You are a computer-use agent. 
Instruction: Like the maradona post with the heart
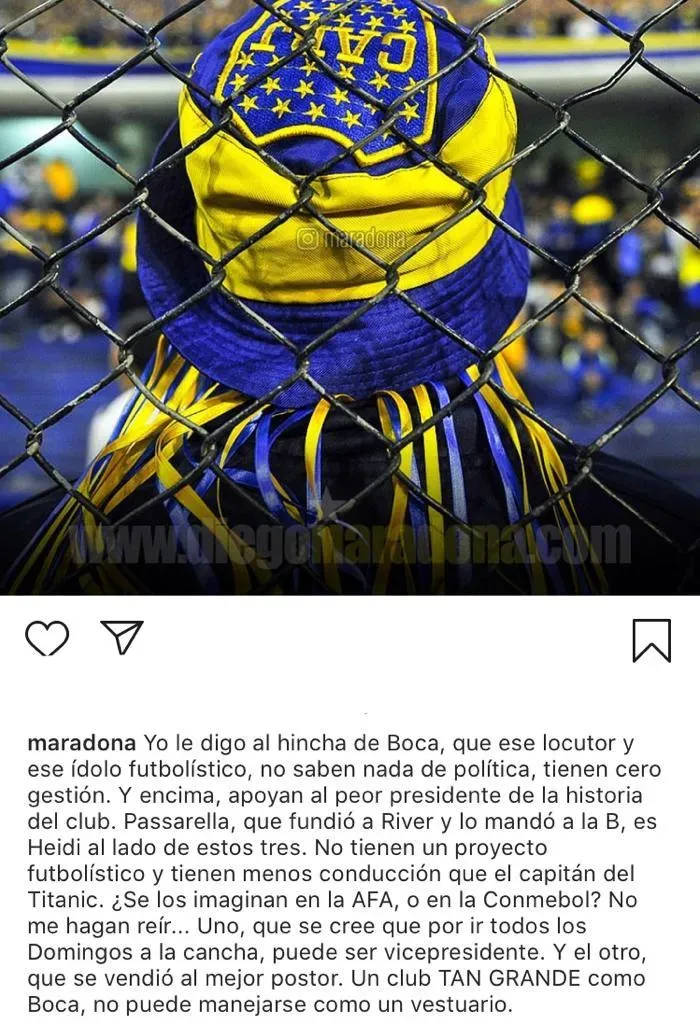pos(47,638)
